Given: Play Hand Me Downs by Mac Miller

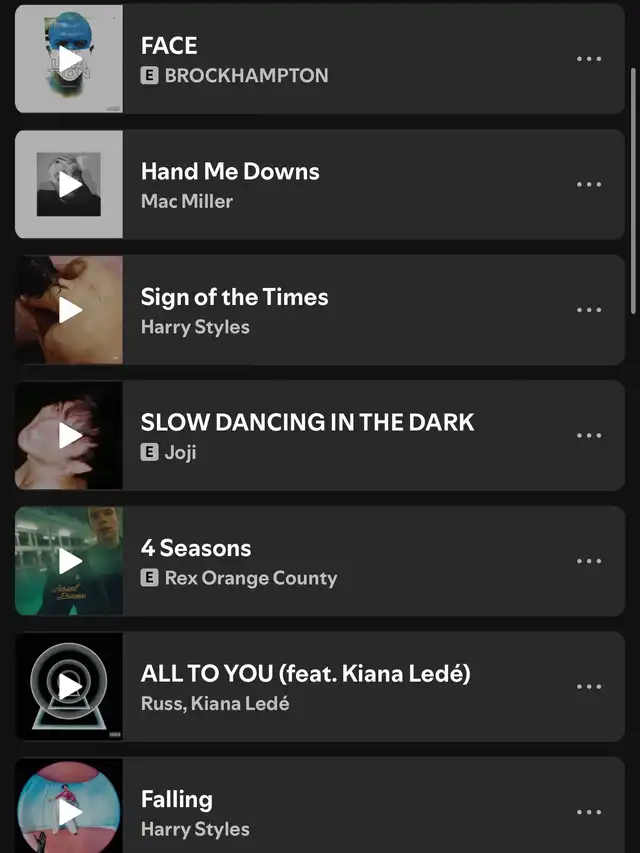Looking at the screenshot, I should pos(69,184).
